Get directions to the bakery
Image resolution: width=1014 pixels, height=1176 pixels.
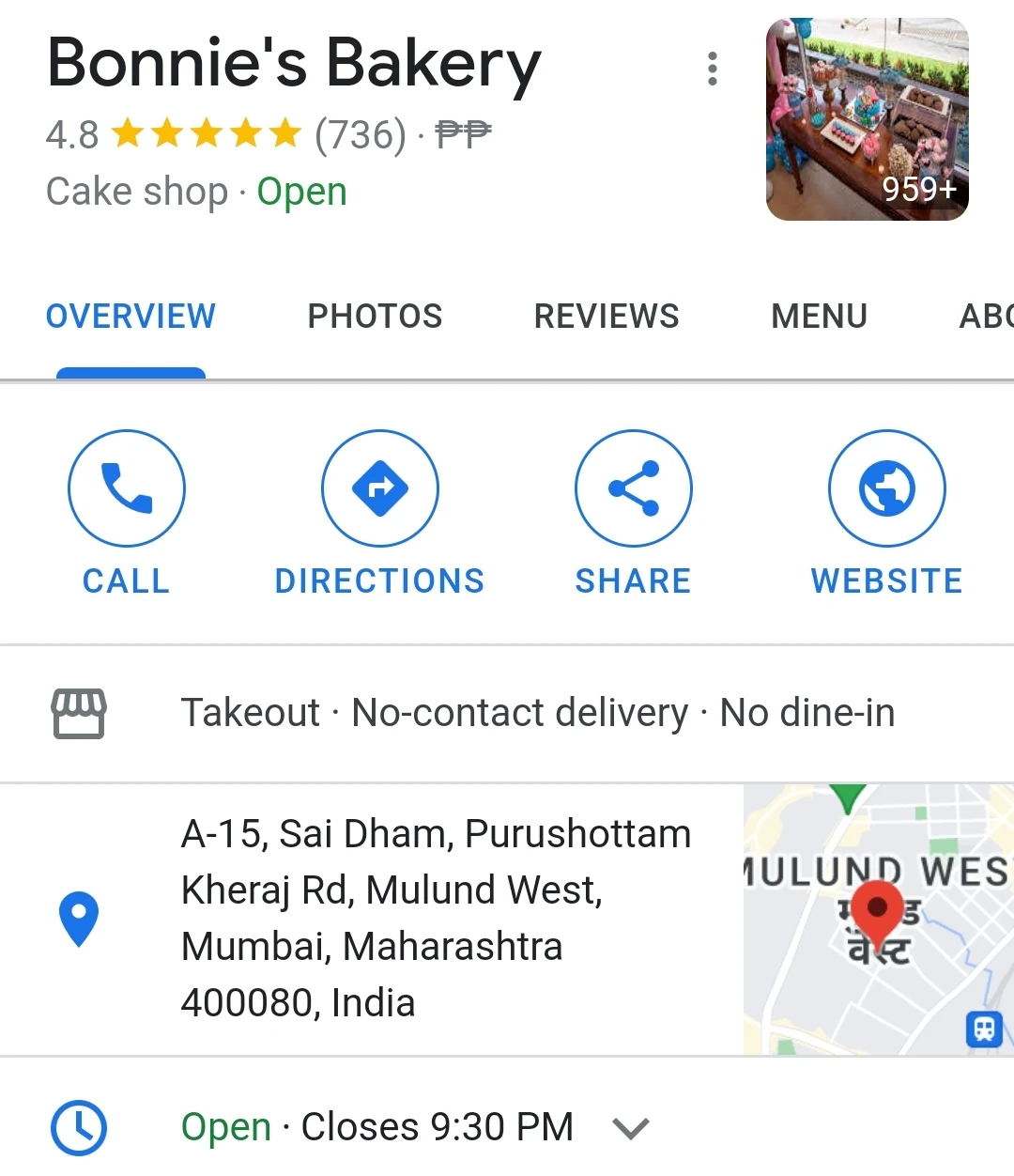(x=379, y=488)
